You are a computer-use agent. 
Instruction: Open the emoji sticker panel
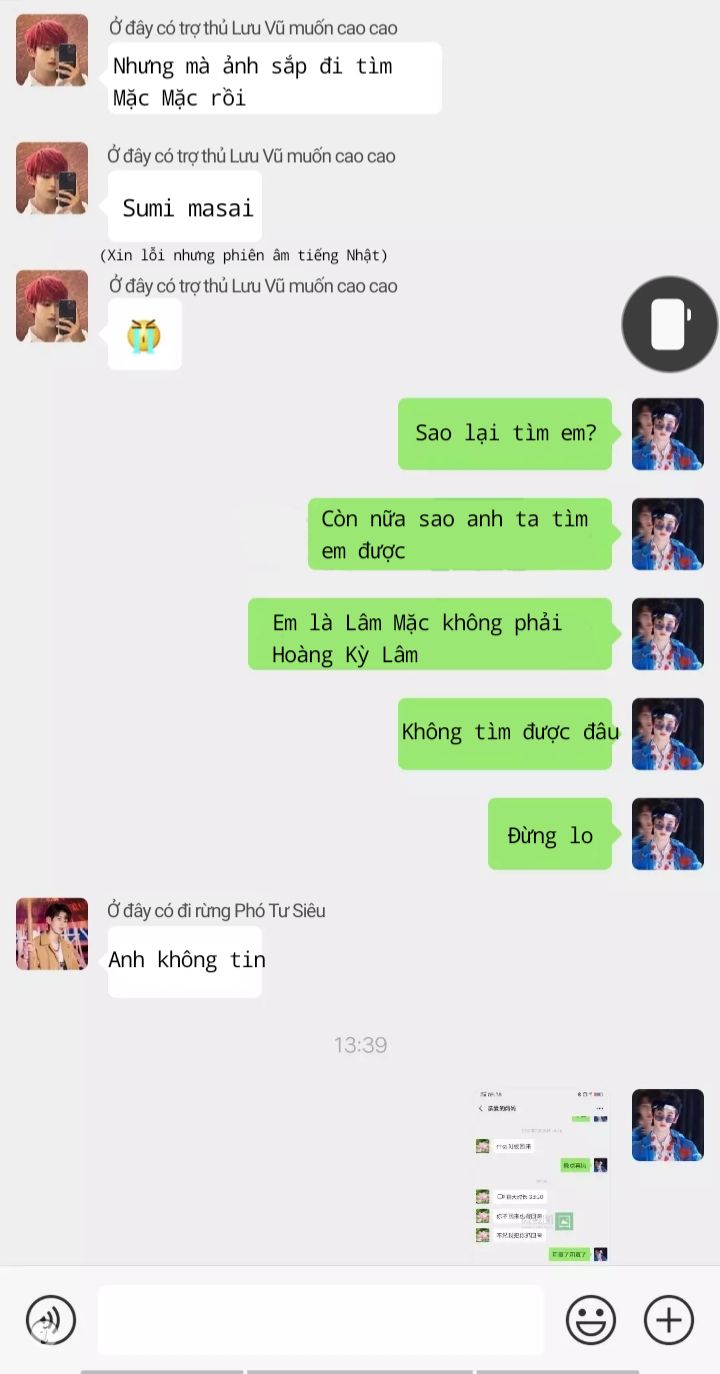click(590, 1319)
